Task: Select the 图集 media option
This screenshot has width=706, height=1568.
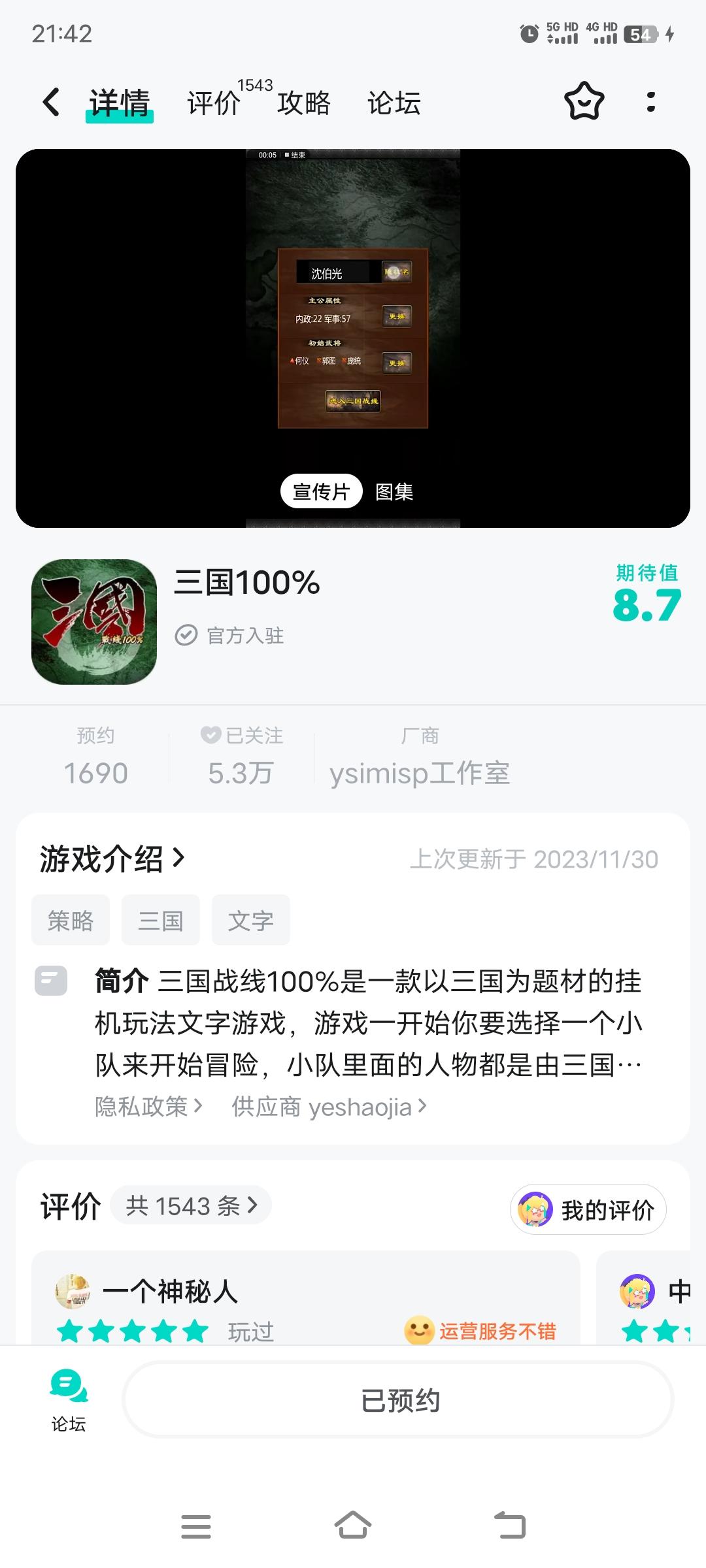Action: click(x=394, y=491)
